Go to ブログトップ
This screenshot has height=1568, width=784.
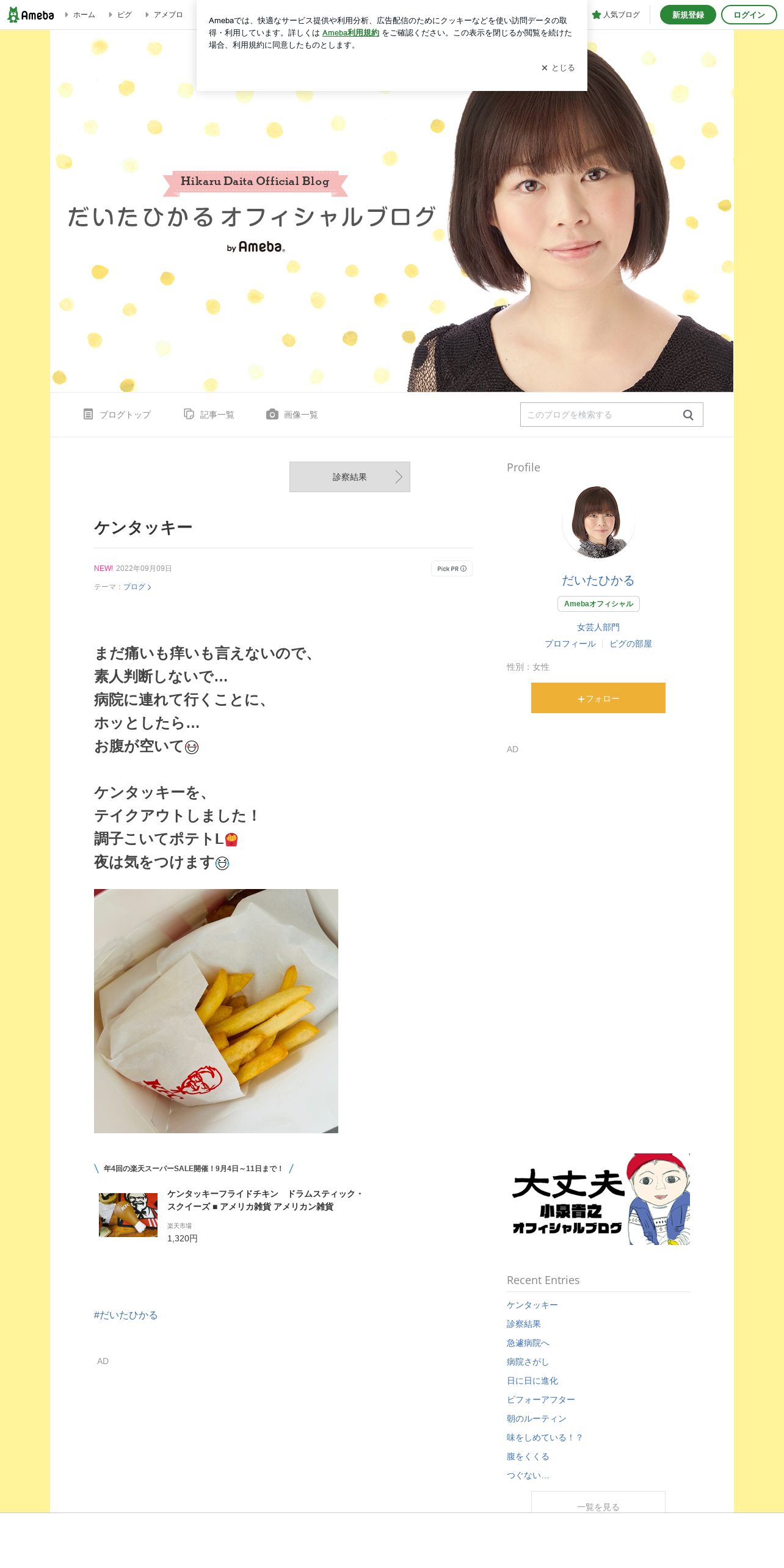117,415
